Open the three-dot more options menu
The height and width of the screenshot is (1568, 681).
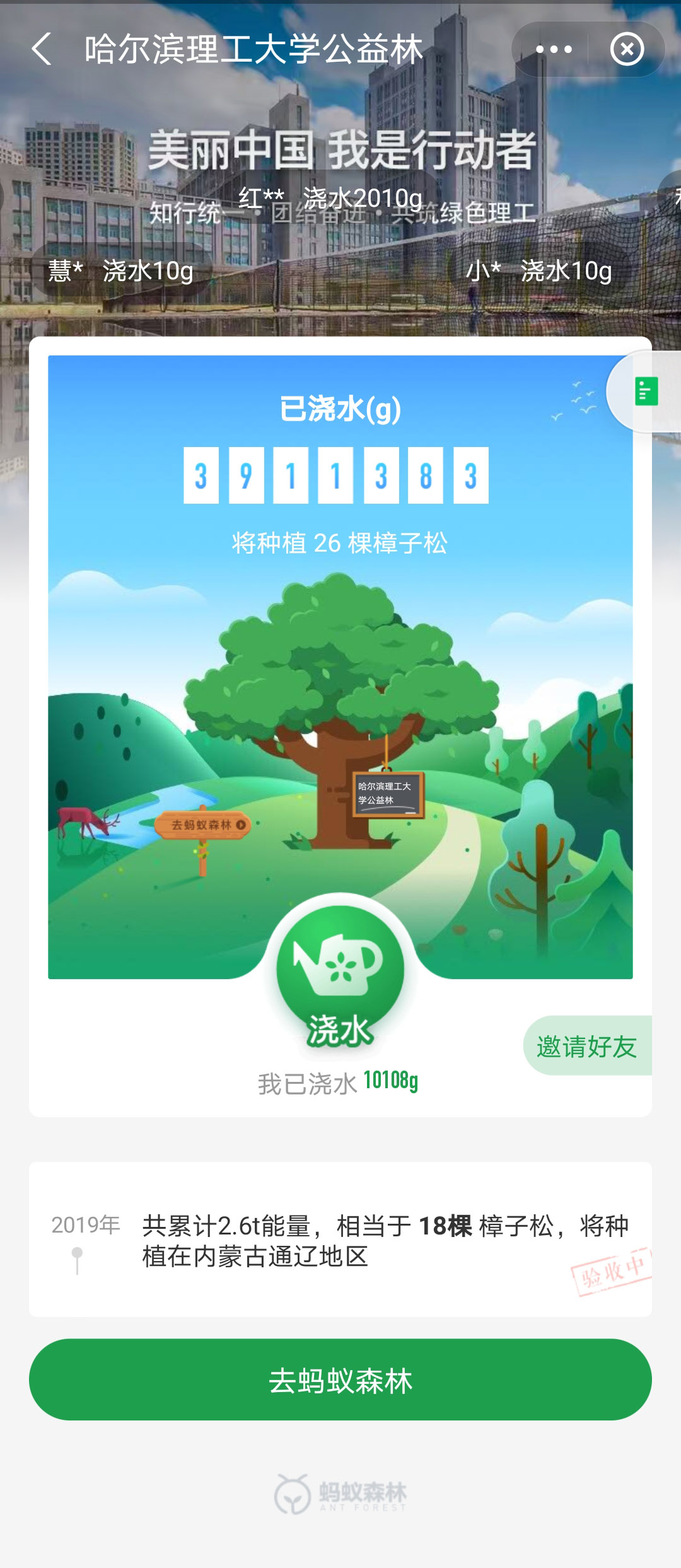coord(553,49)
